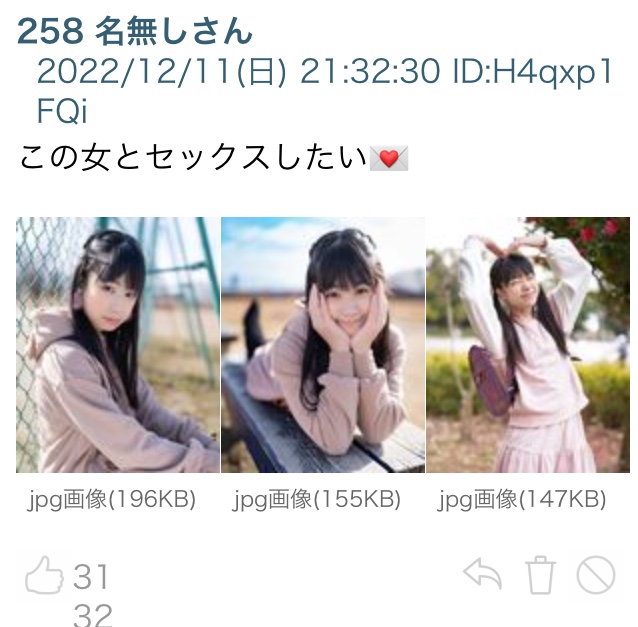Open the 196KB jpg image thumbnail
Image resolution: width=638 pixels, height=627 pixels.
coord(118,344)
